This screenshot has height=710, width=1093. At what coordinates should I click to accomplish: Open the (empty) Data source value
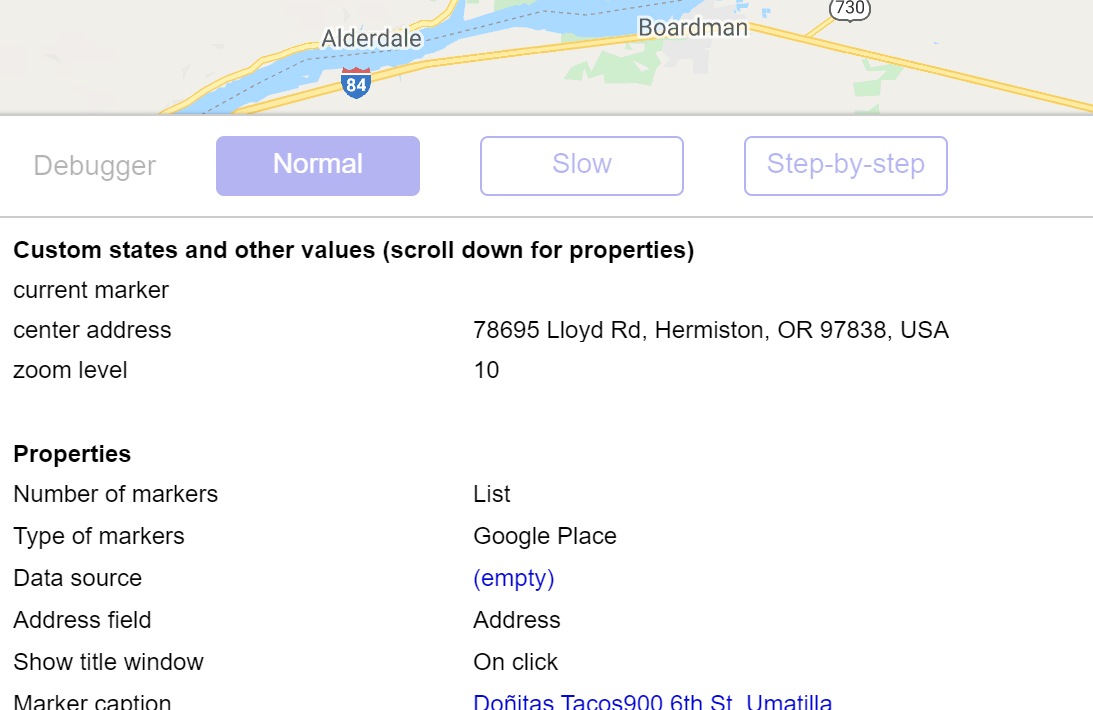pyautogui.click(x=514, y=578)
